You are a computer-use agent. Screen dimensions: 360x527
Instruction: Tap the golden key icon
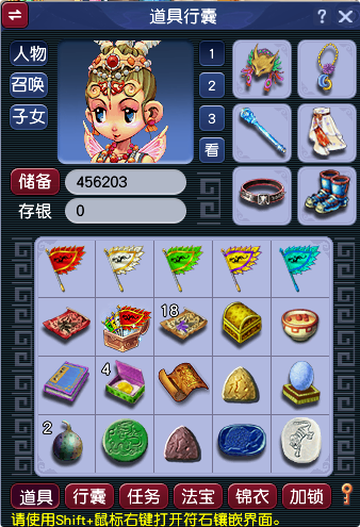[346, 494]
